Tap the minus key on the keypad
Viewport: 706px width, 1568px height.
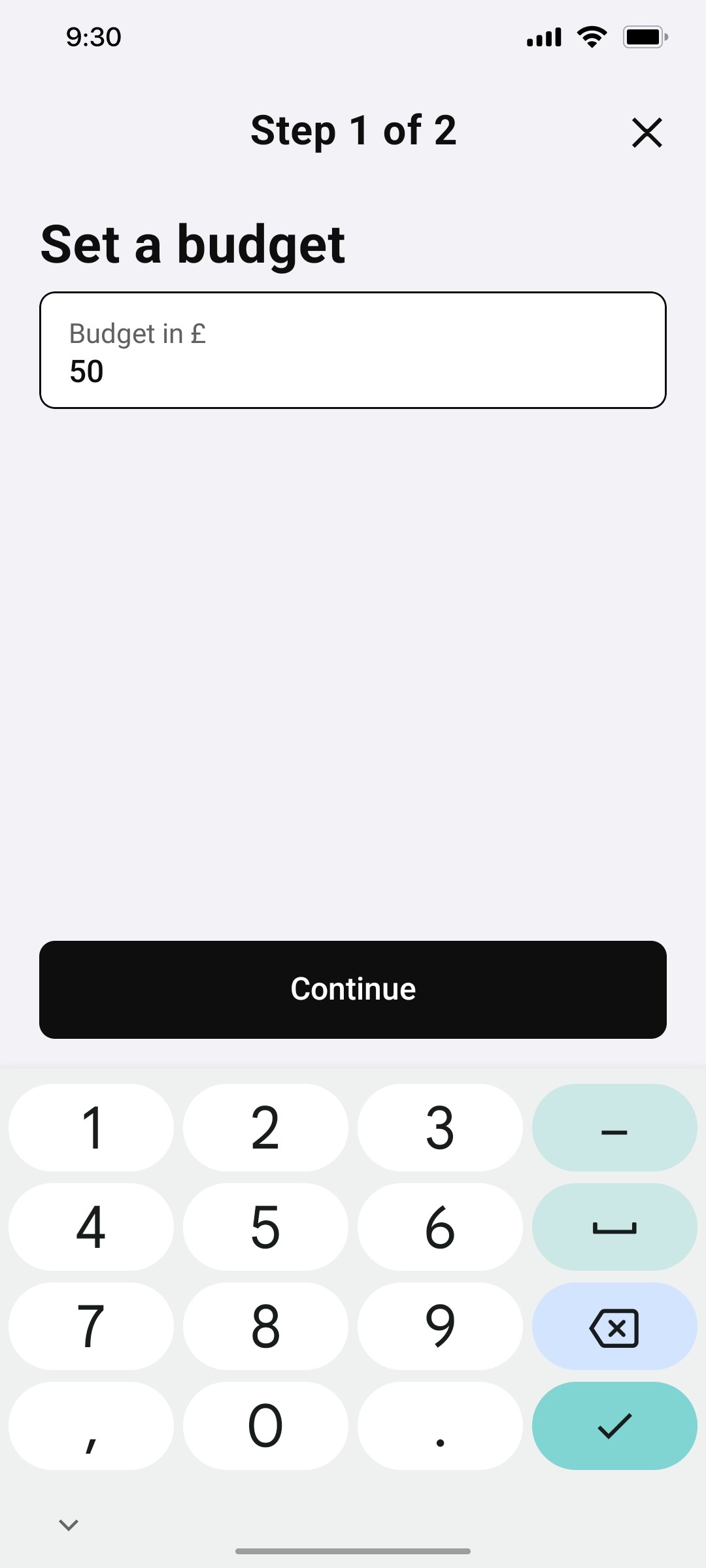tap(614, 1128)
